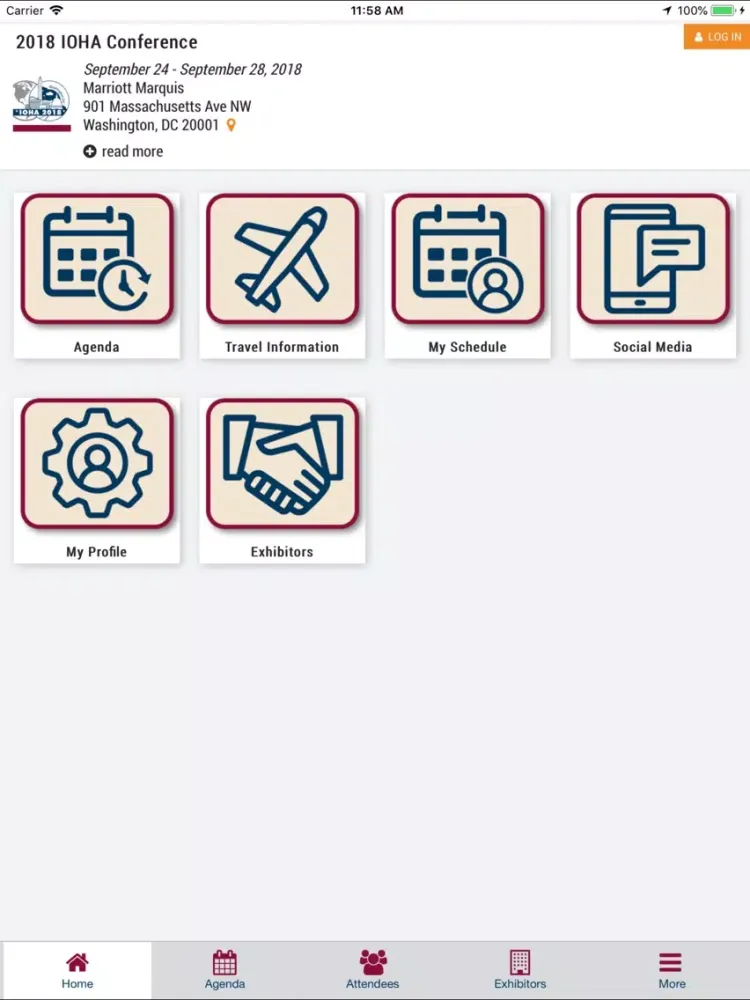Switch to the Agenda tab in bottom bar

pos(225,970)
